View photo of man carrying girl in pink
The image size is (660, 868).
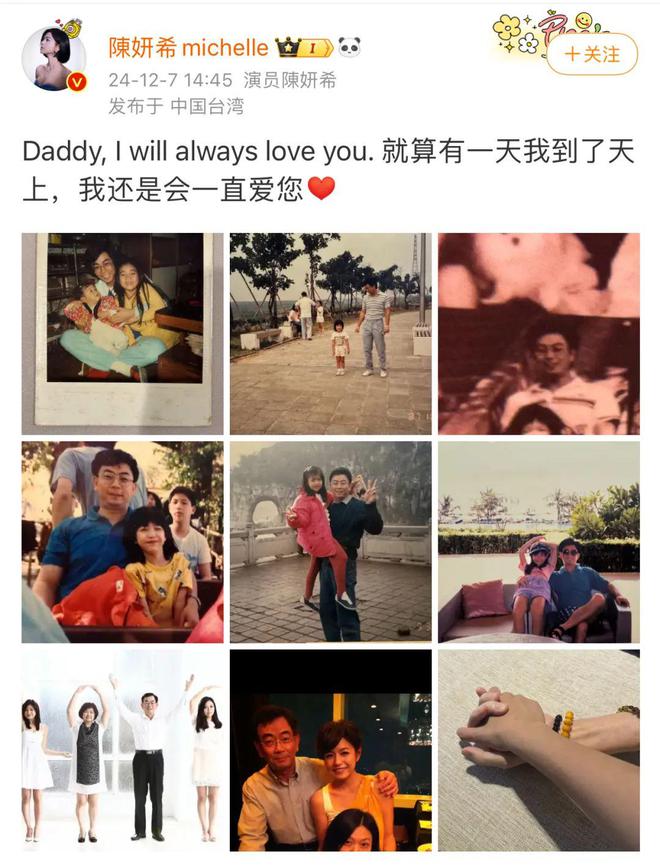pyautogui.click(x=330, y=541)
